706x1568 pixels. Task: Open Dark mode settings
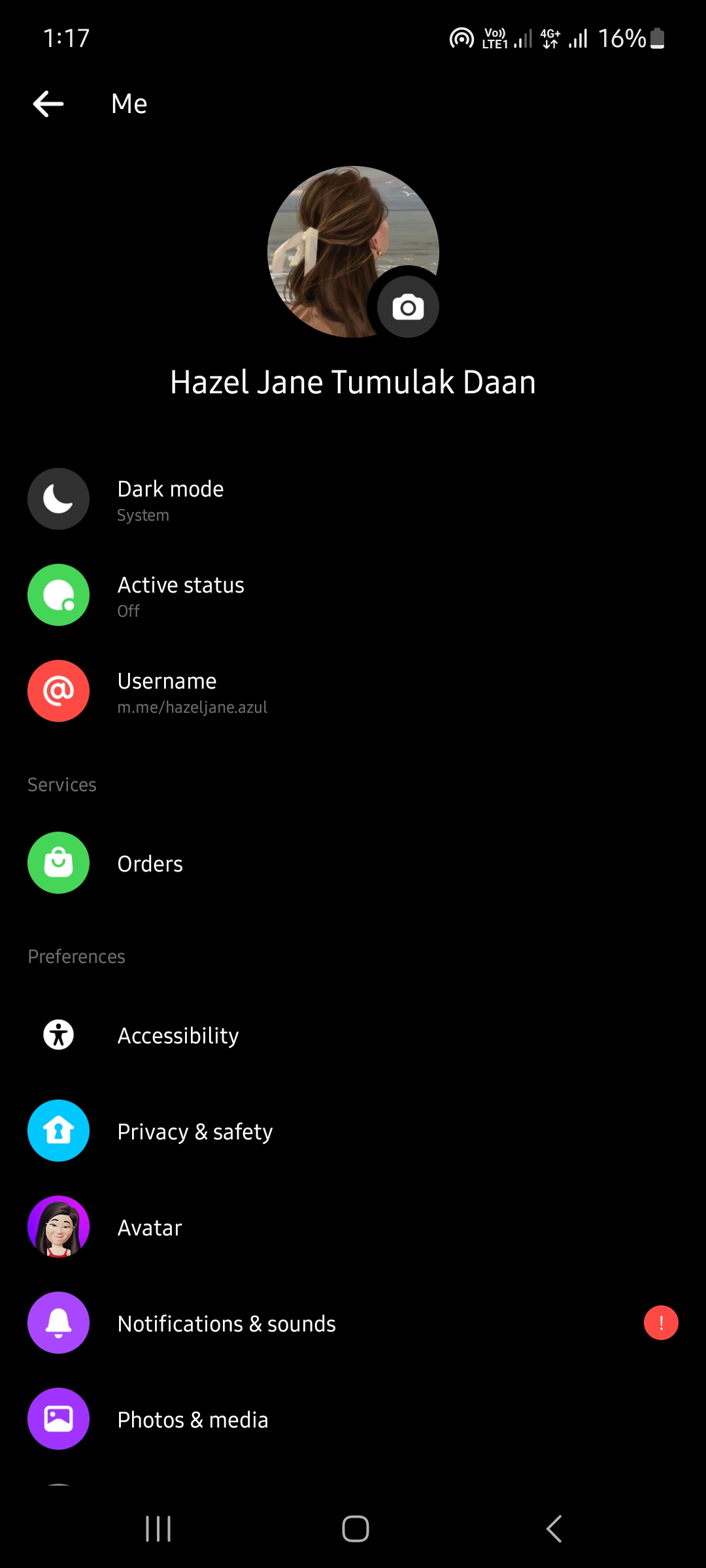click(x=353, y=499)
